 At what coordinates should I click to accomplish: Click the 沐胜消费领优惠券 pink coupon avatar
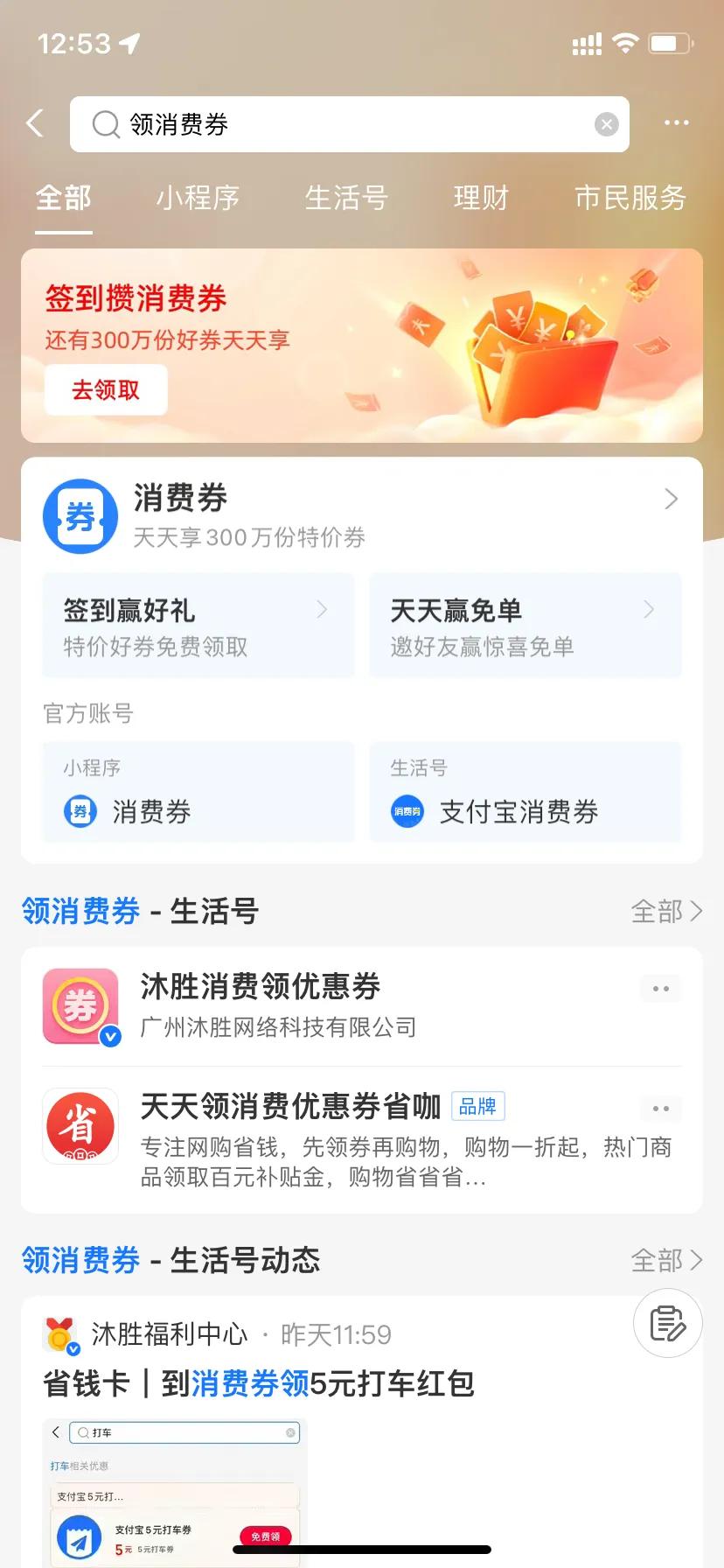(x=81, y=1006)
